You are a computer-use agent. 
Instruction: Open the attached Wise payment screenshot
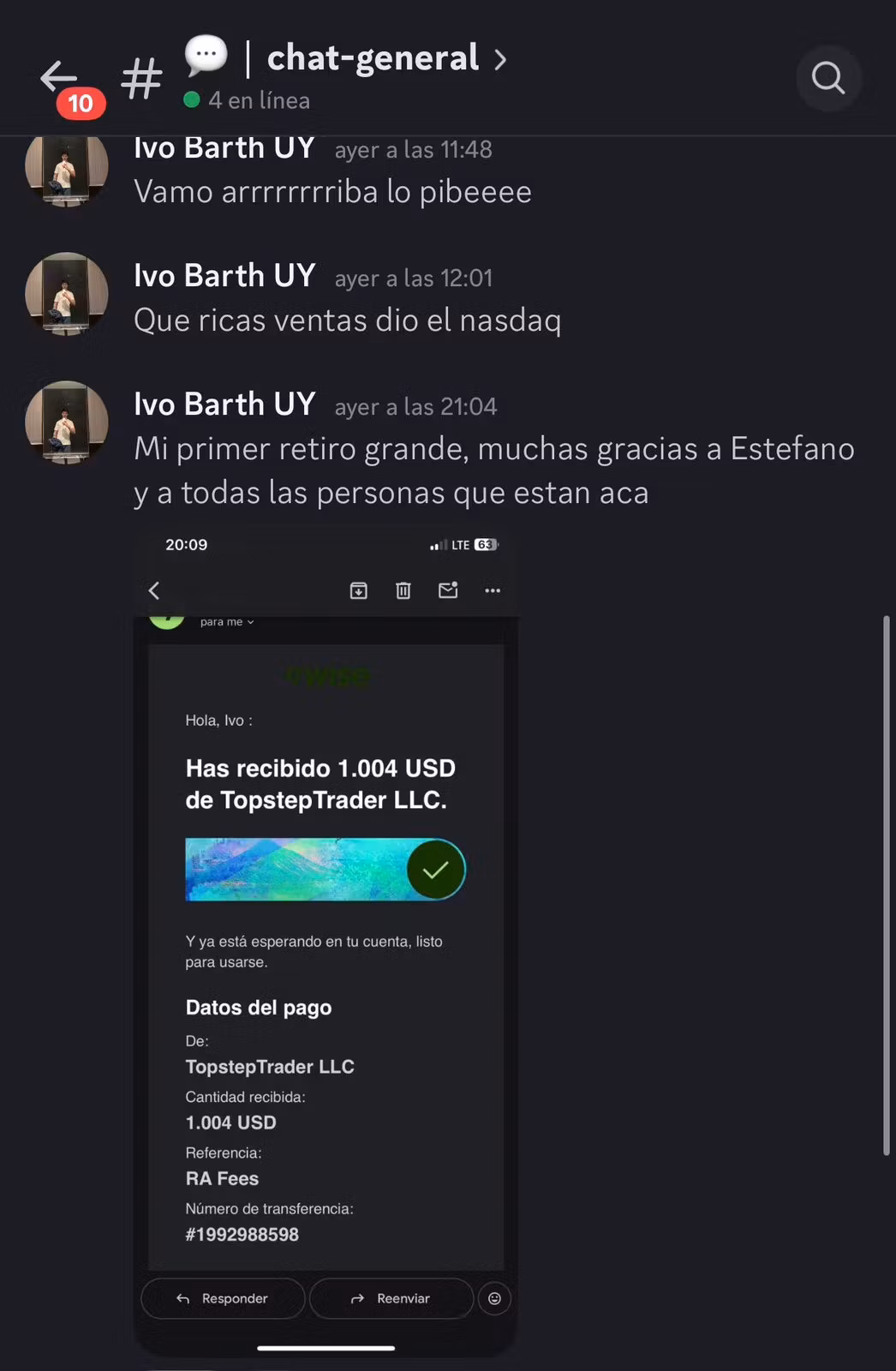click(x=326, y=943)
